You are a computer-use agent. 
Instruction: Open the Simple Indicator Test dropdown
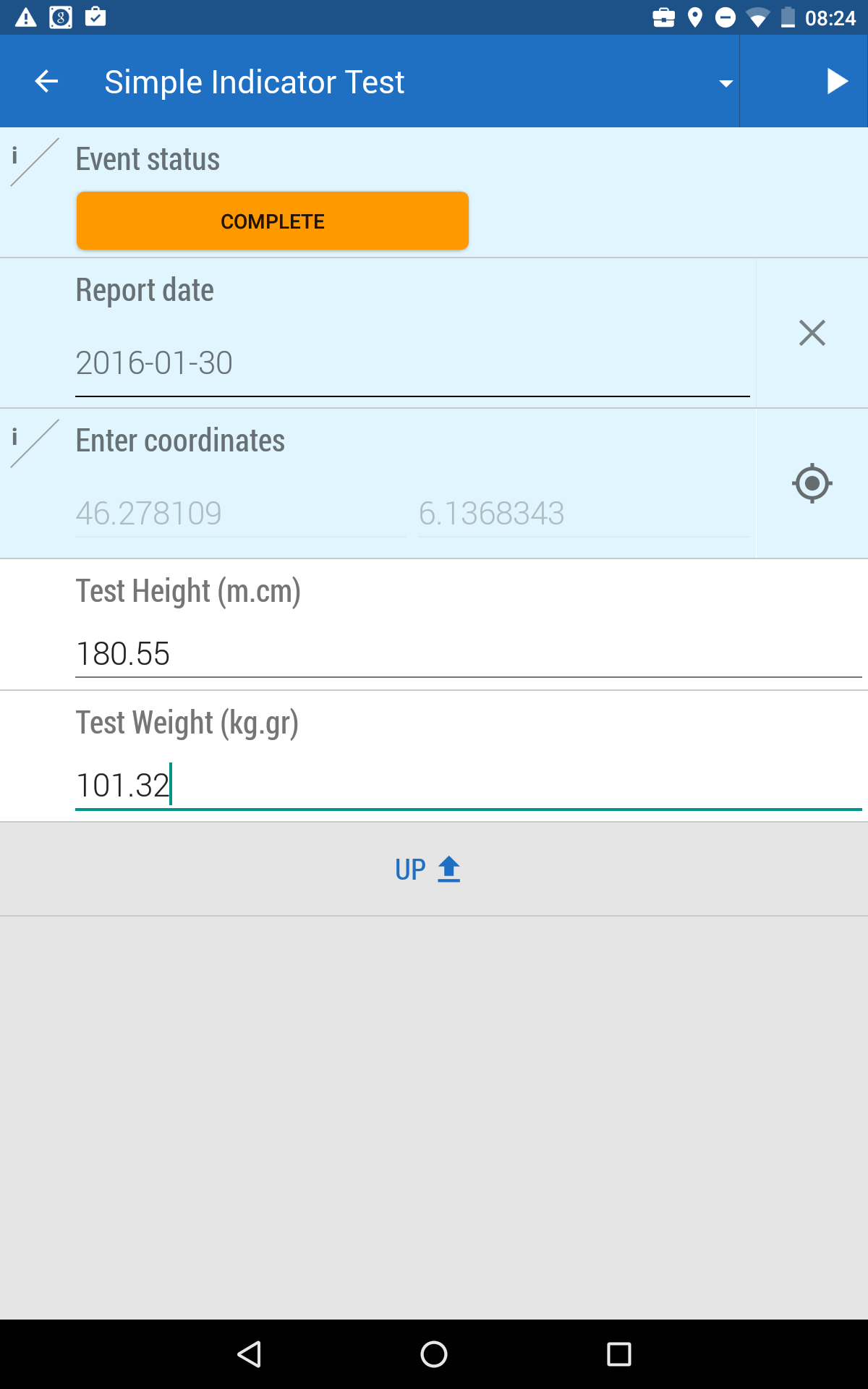726,82
